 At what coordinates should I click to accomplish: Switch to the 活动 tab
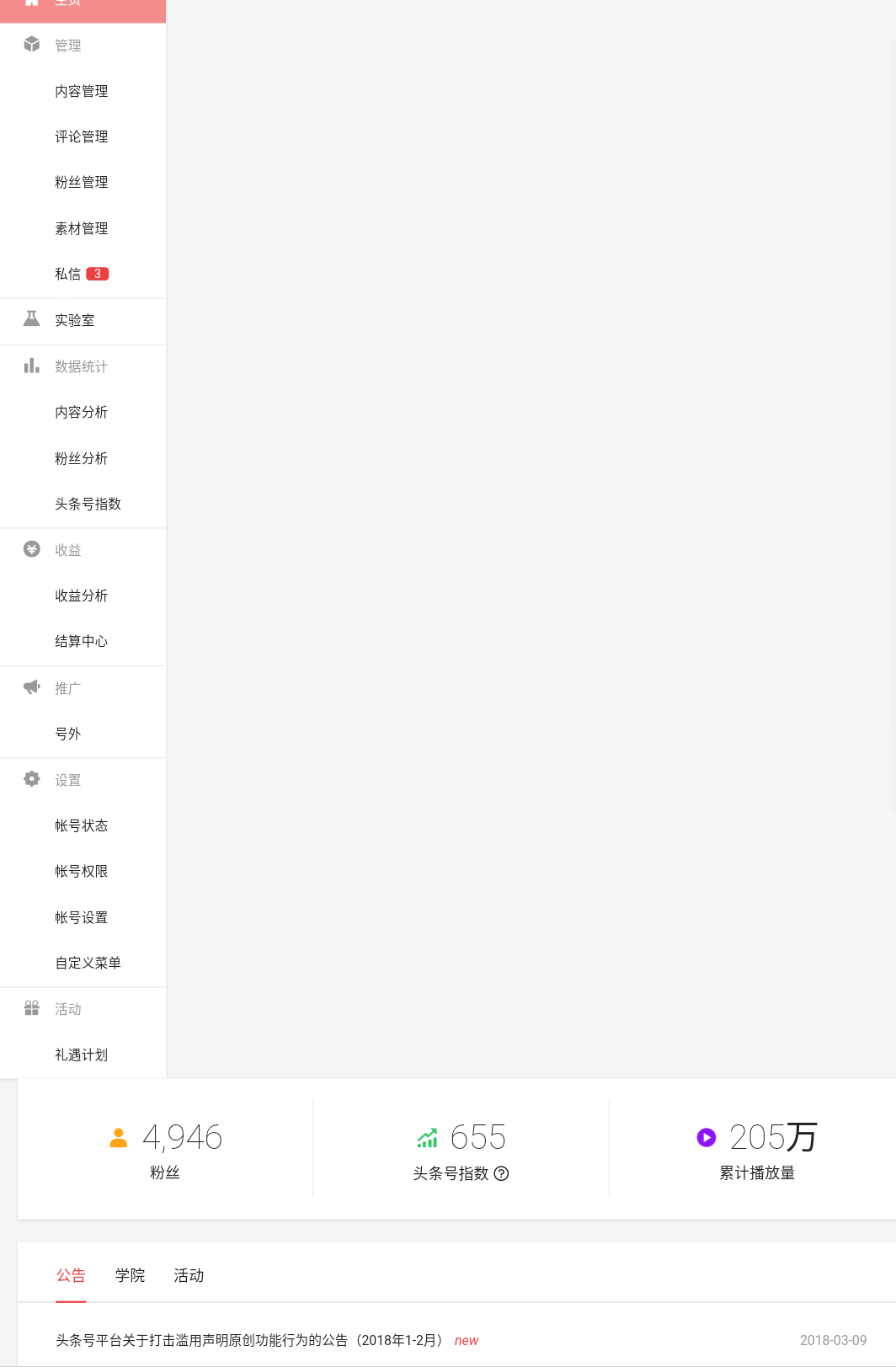[188, 1275]
